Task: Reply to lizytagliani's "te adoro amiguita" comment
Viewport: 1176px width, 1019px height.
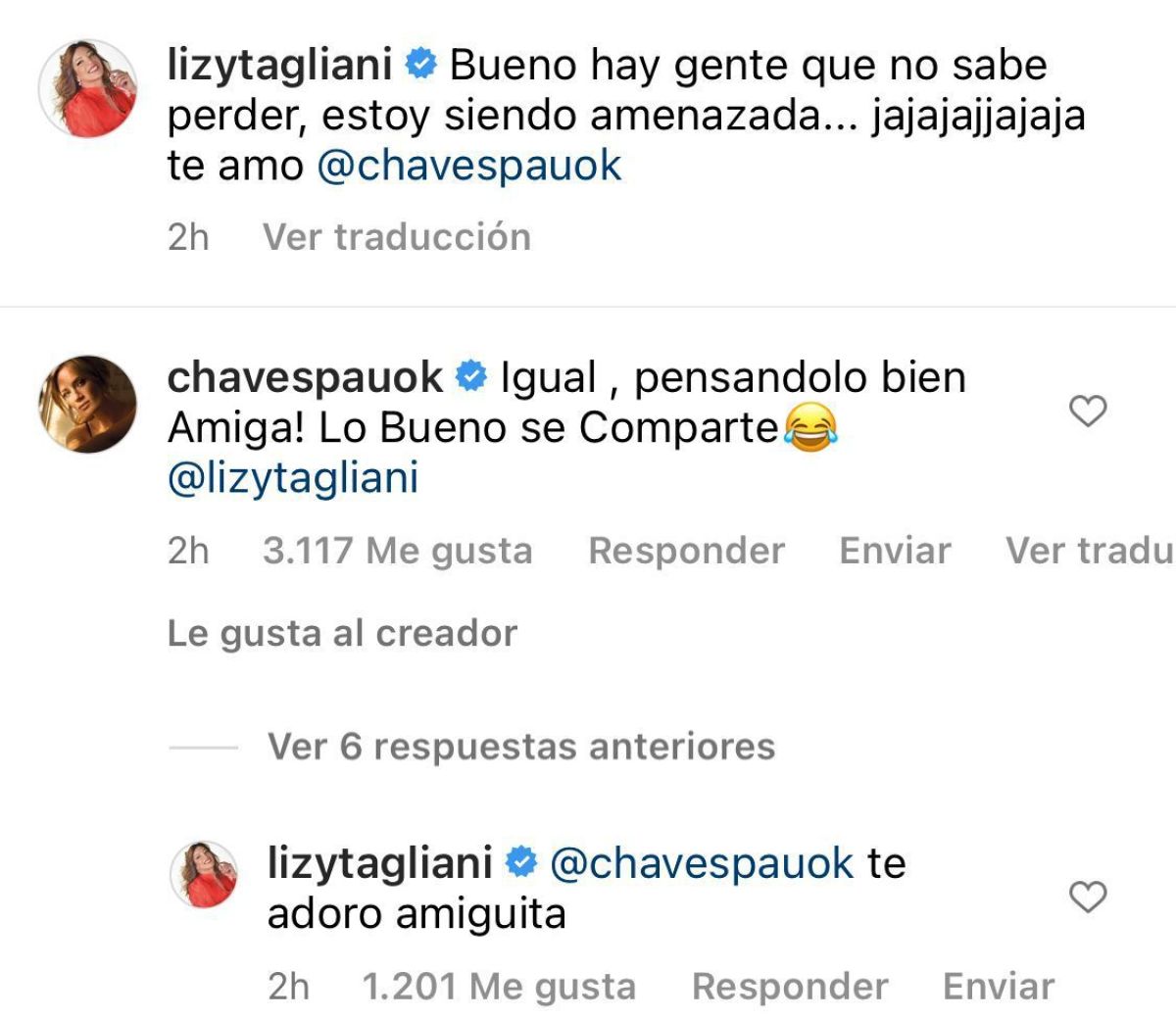Action: 790,986
